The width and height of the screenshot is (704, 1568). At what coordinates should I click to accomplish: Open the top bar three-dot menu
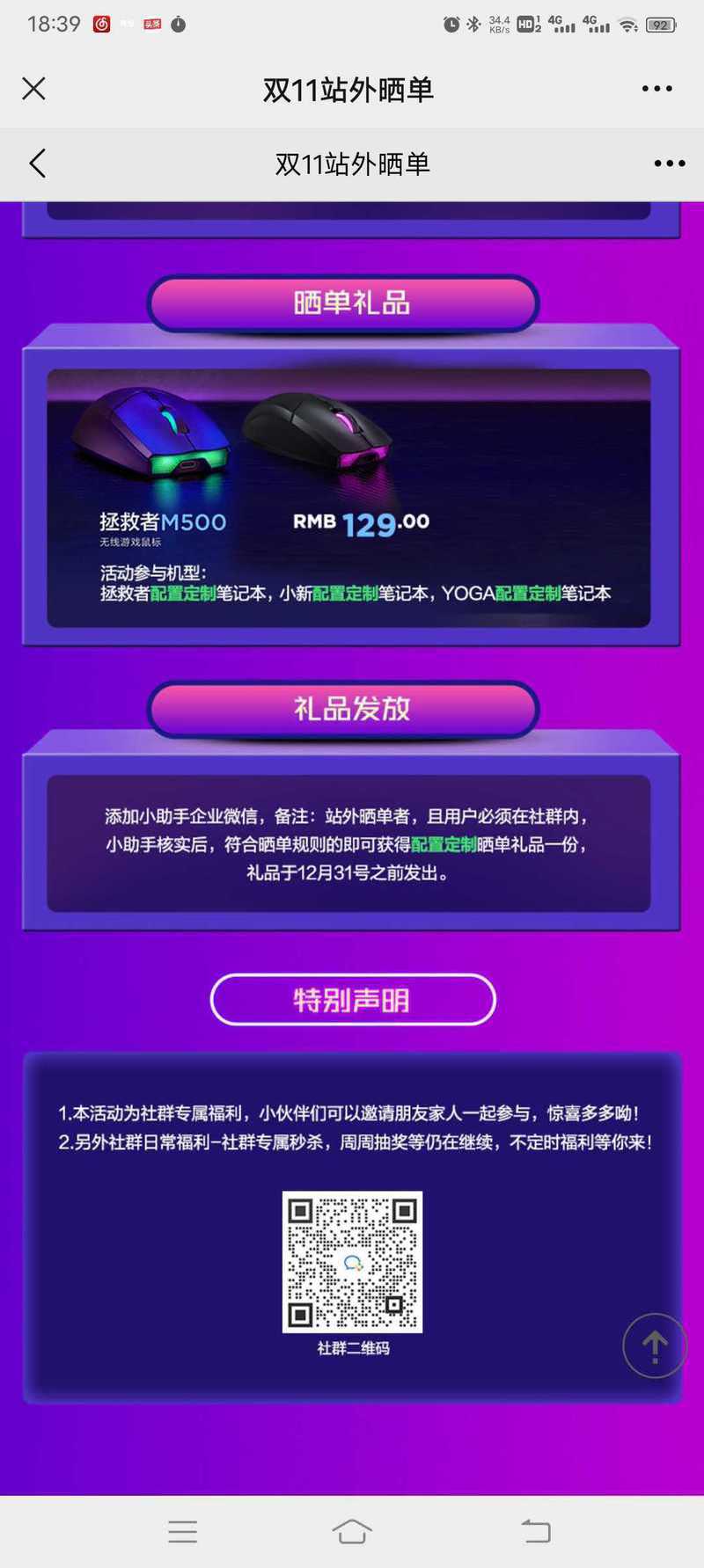(657, 89)
